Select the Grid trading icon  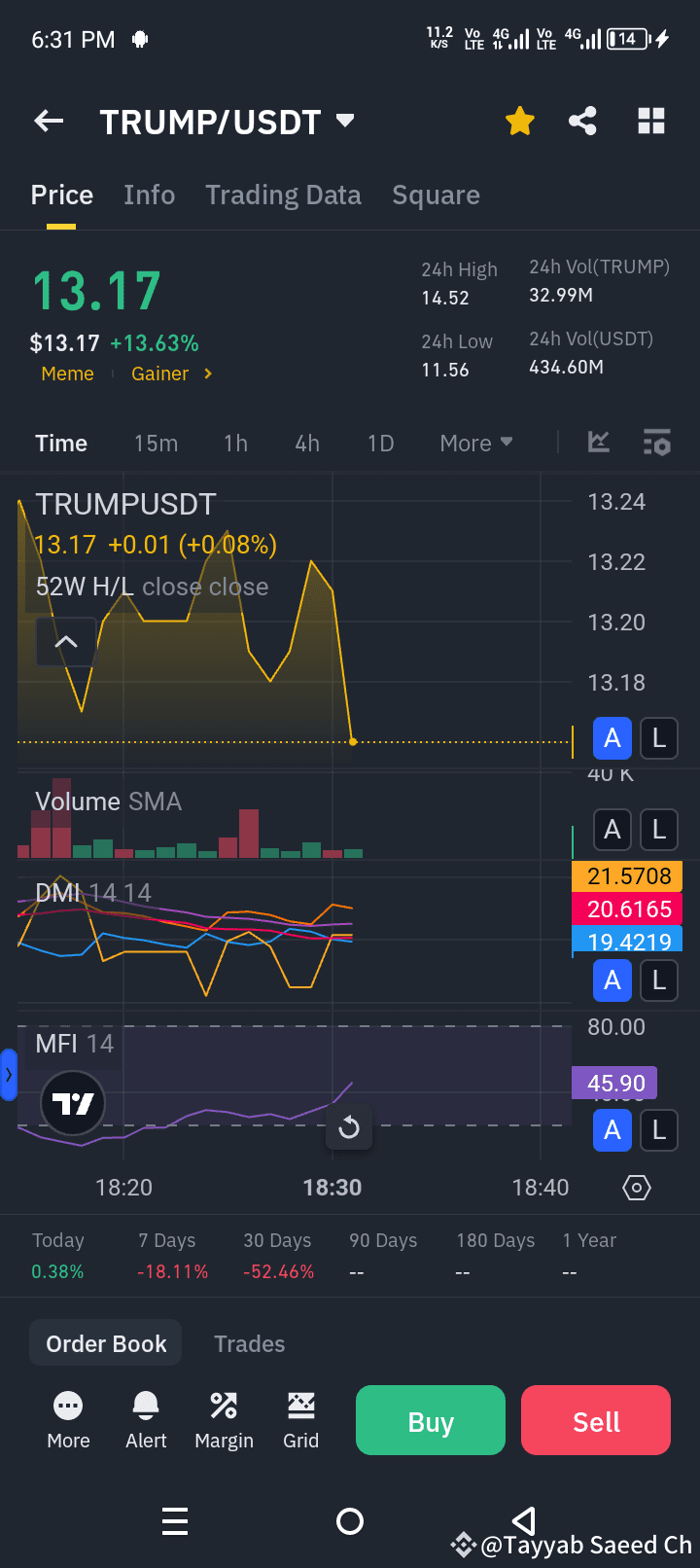pyautogui.click(x=301, y=1418)
